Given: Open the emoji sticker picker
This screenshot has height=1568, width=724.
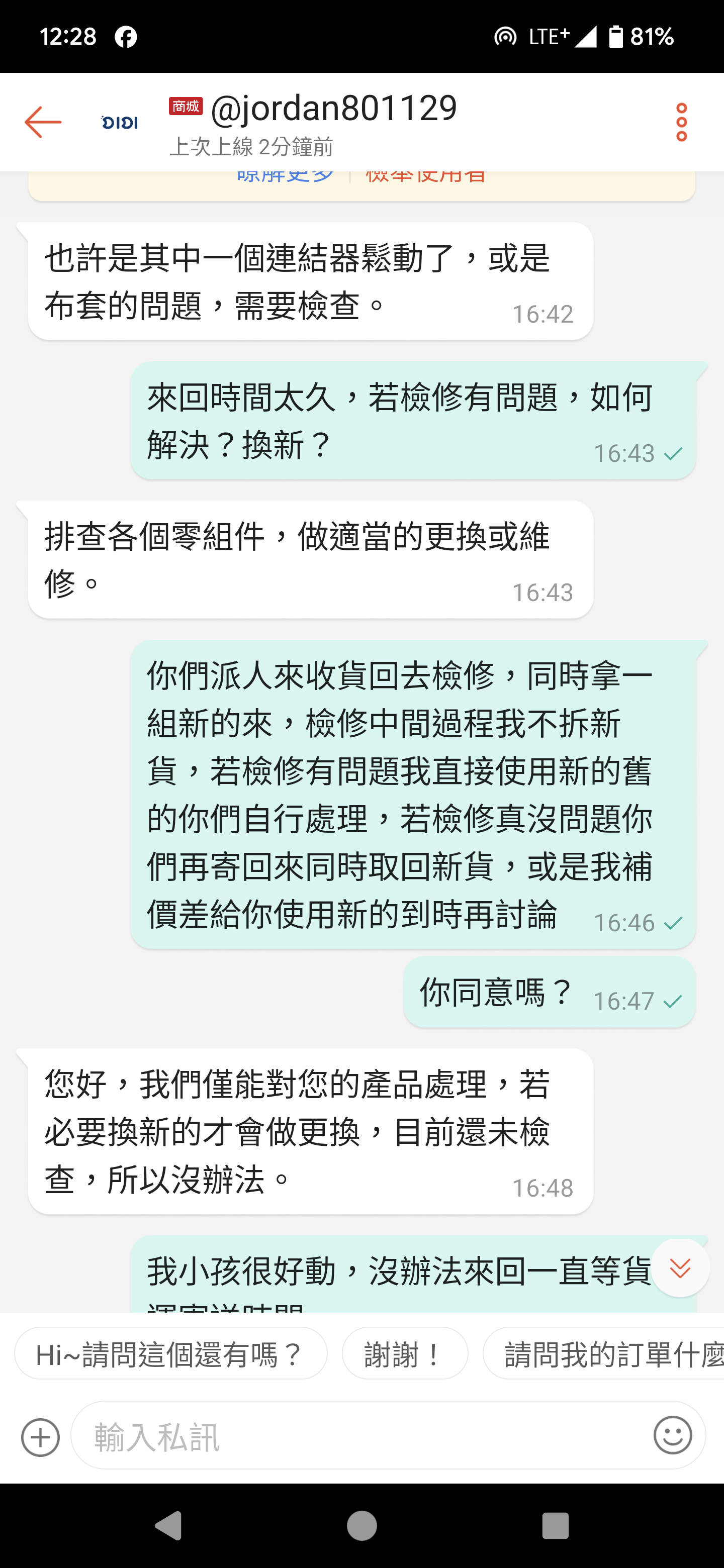Looking at the screenshot, I should tap(672, 1435).
